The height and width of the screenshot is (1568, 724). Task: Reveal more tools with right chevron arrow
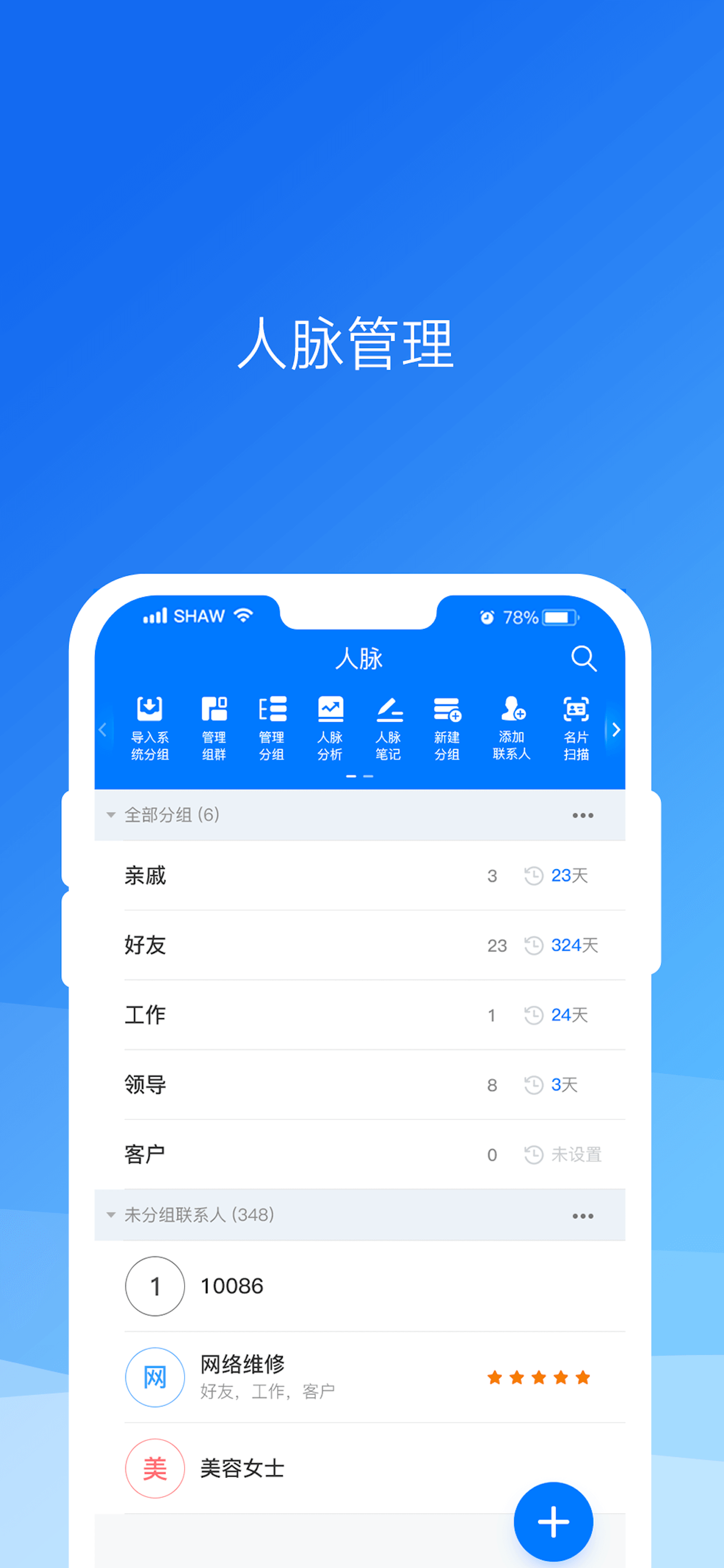coord(616,729)
